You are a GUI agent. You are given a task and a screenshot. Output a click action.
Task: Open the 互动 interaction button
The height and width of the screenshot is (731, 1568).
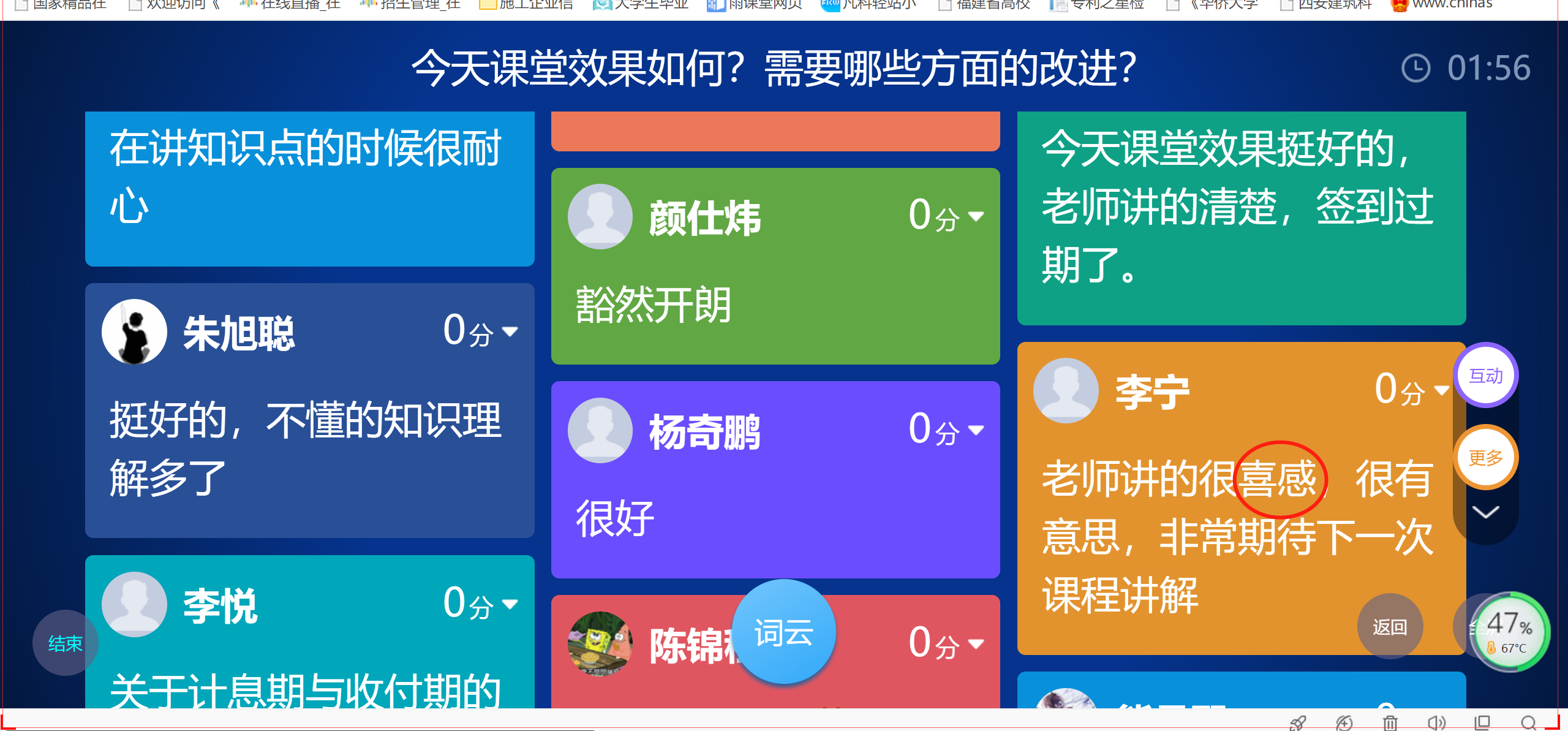(x=1486, y=376)
